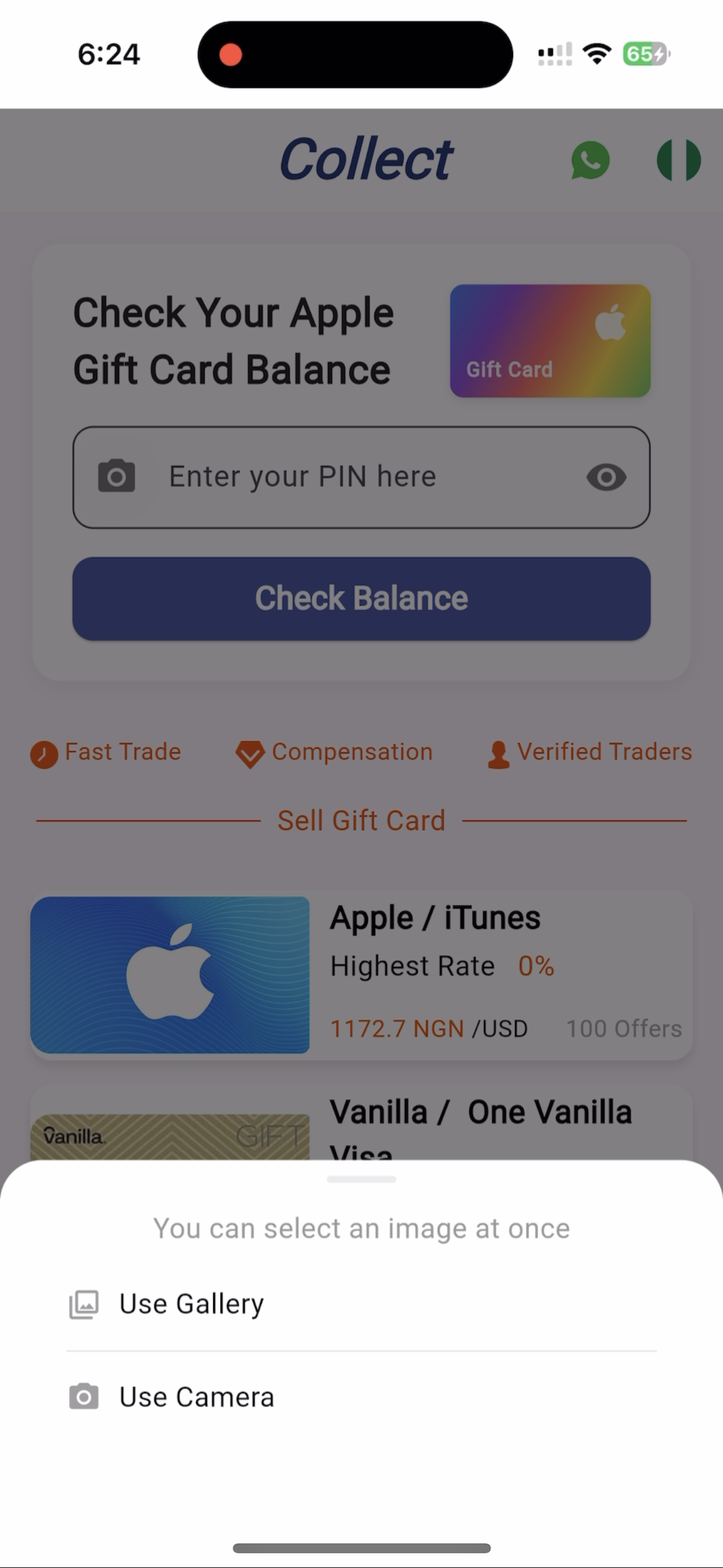Open WhatsApp support icon

point(590,161)
